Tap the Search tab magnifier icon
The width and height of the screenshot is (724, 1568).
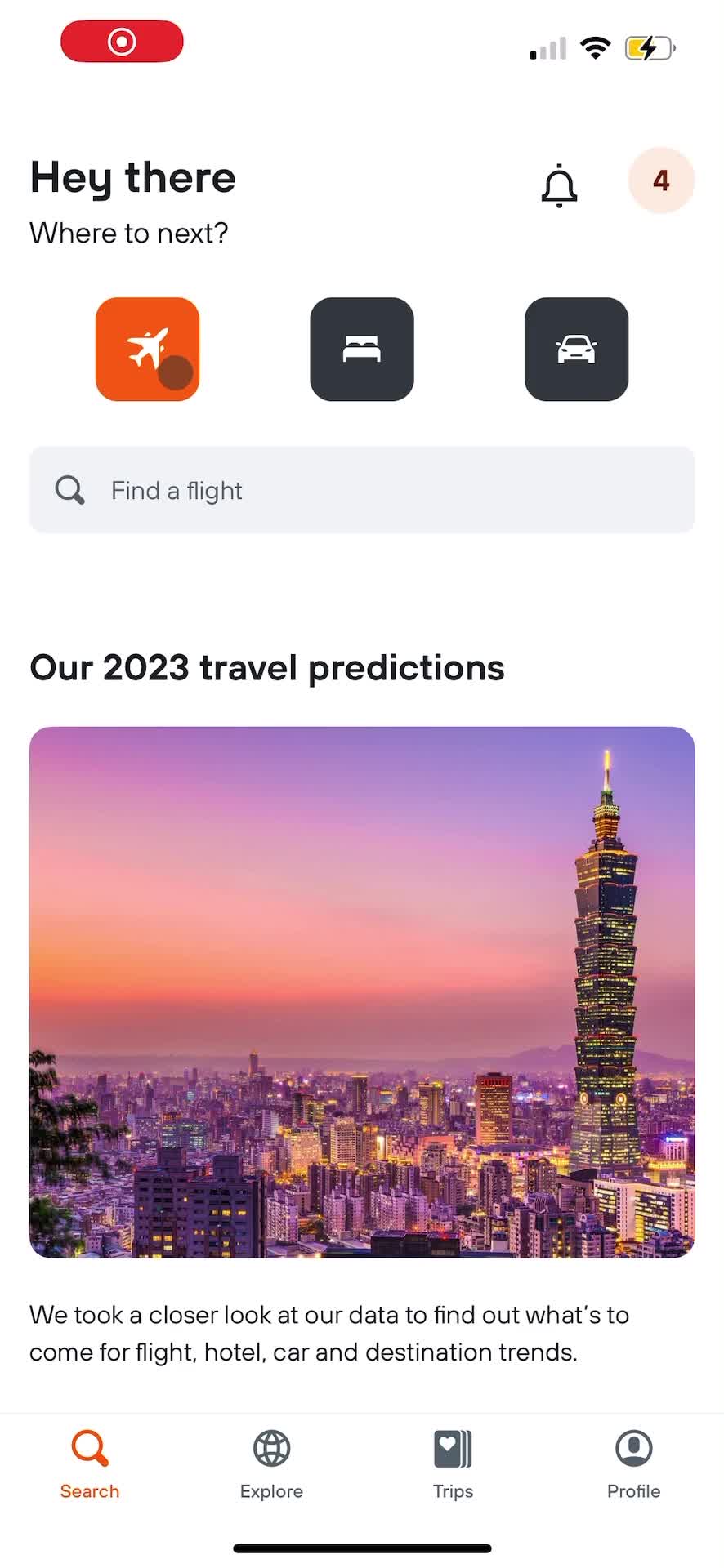click(89, 1446)
